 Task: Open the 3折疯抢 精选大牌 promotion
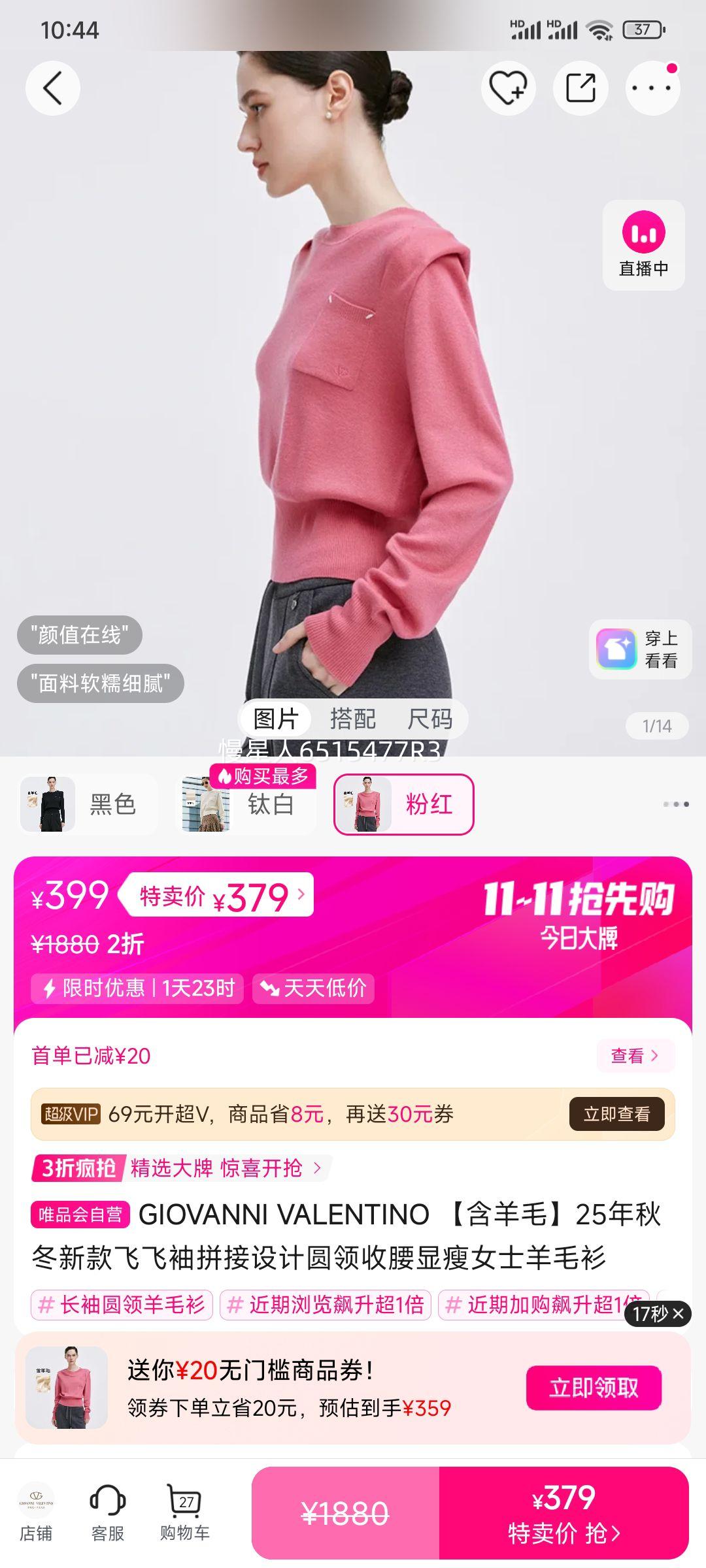coord(180,1168)
